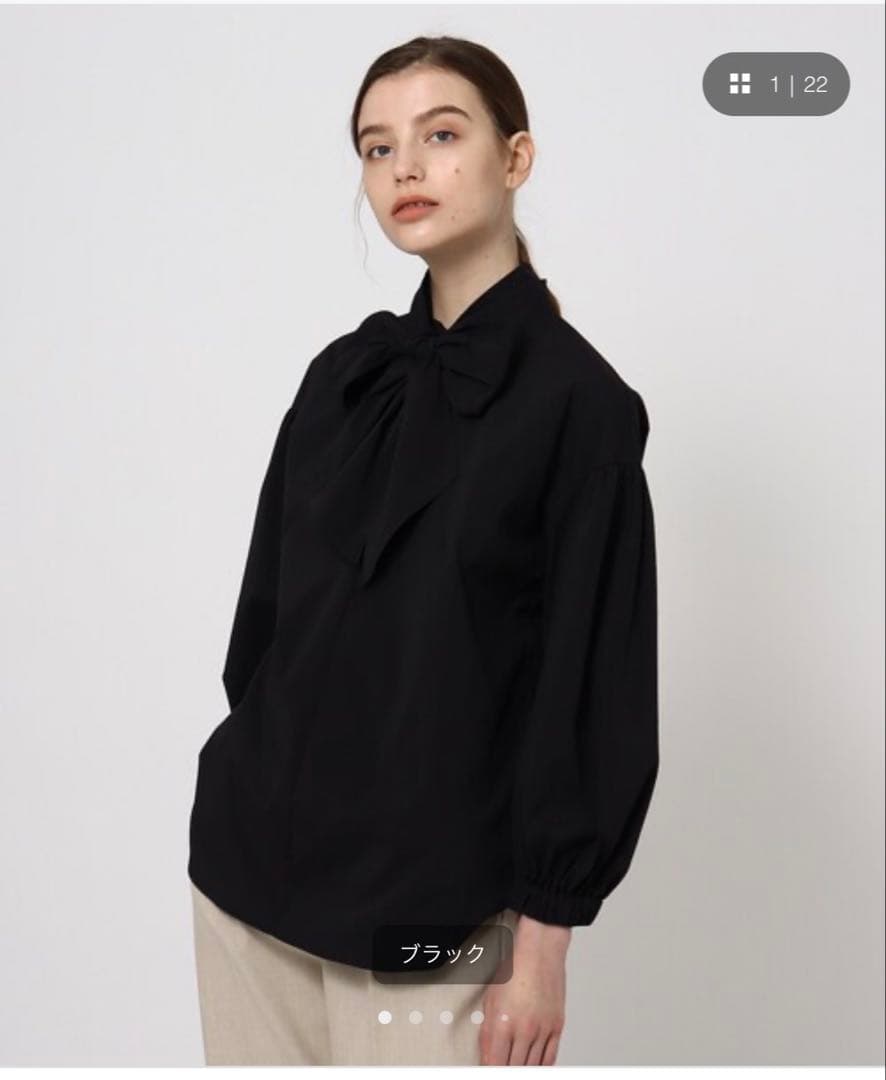Jump to the fourth image indicator dot
This screenshot has width=886, height=1080.
[x=477, y=1017]
